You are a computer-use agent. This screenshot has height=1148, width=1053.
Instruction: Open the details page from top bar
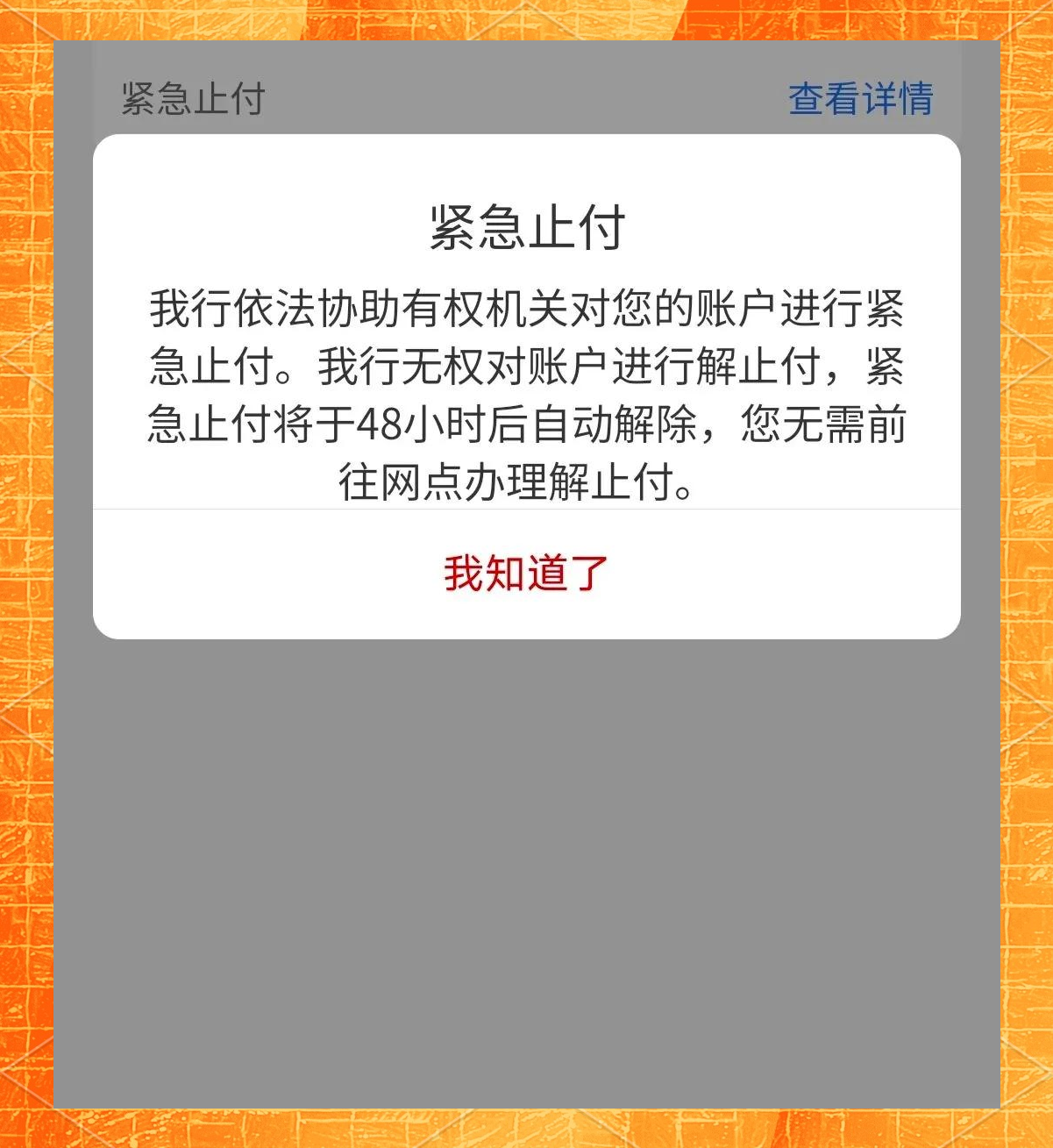(863, 96)
